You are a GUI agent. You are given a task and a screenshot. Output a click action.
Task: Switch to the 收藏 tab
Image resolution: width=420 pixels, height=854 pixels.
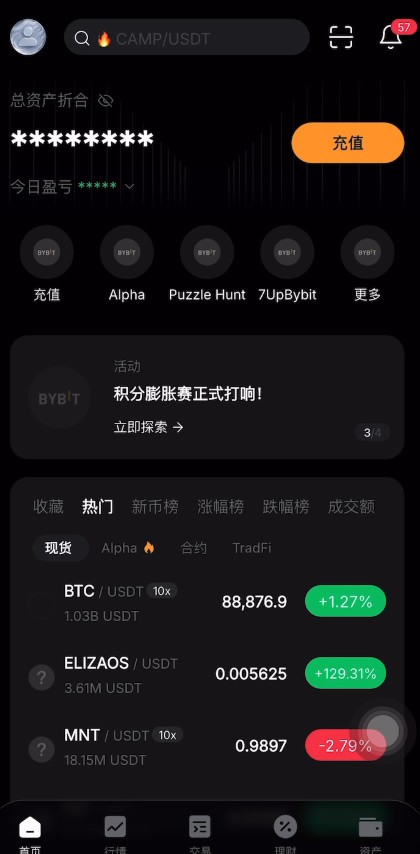point(48,507)
